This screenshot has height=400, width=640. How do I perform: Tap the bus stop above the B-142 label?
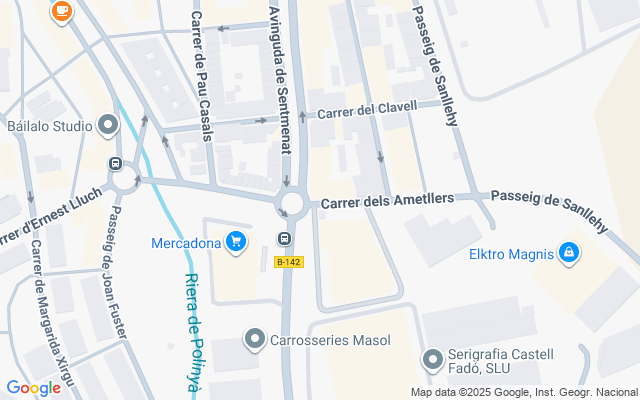click(285, 239)
